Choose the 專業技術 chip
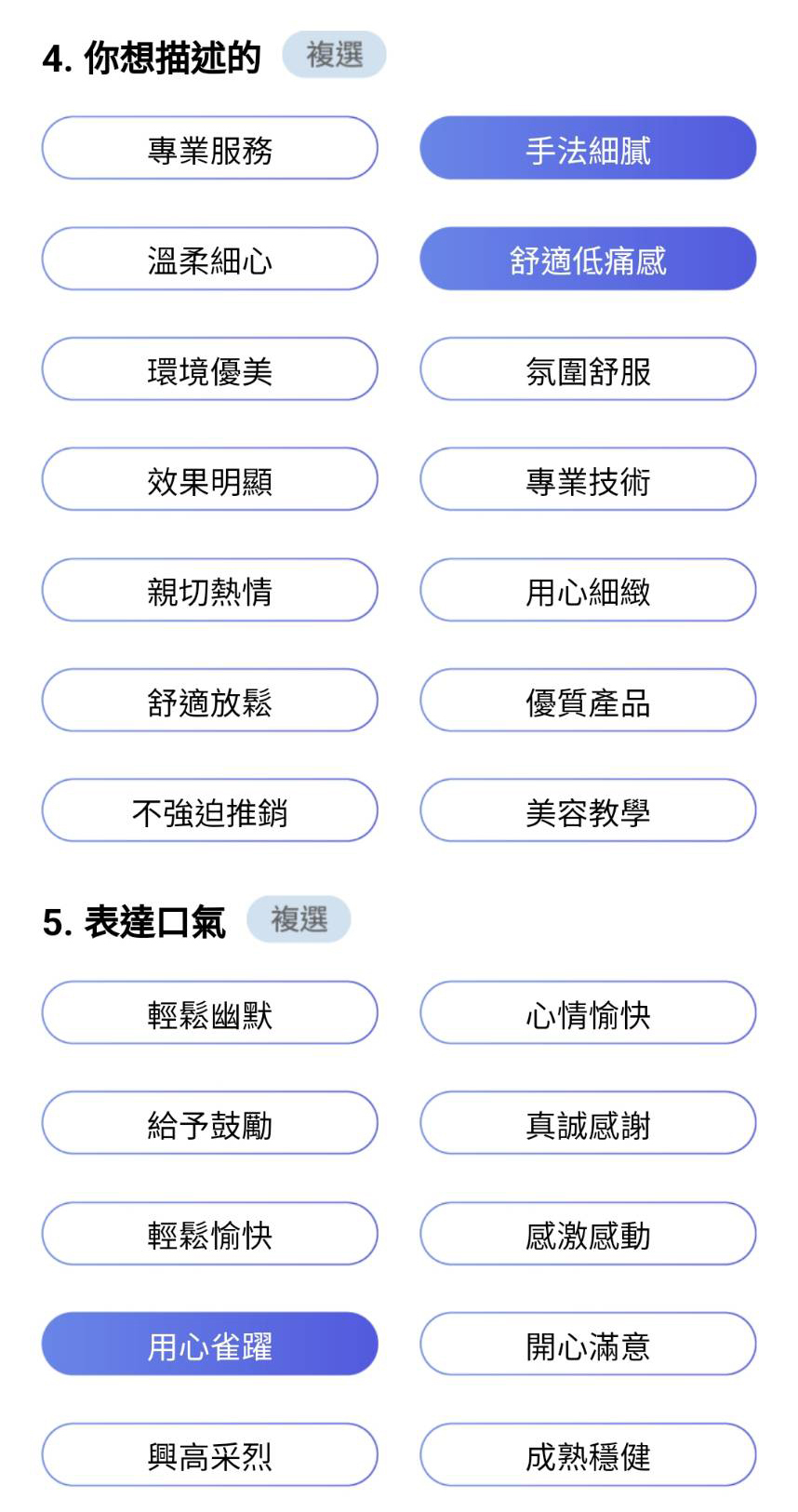Viewport: 798px width, 1512px height. tap(588, 479)
